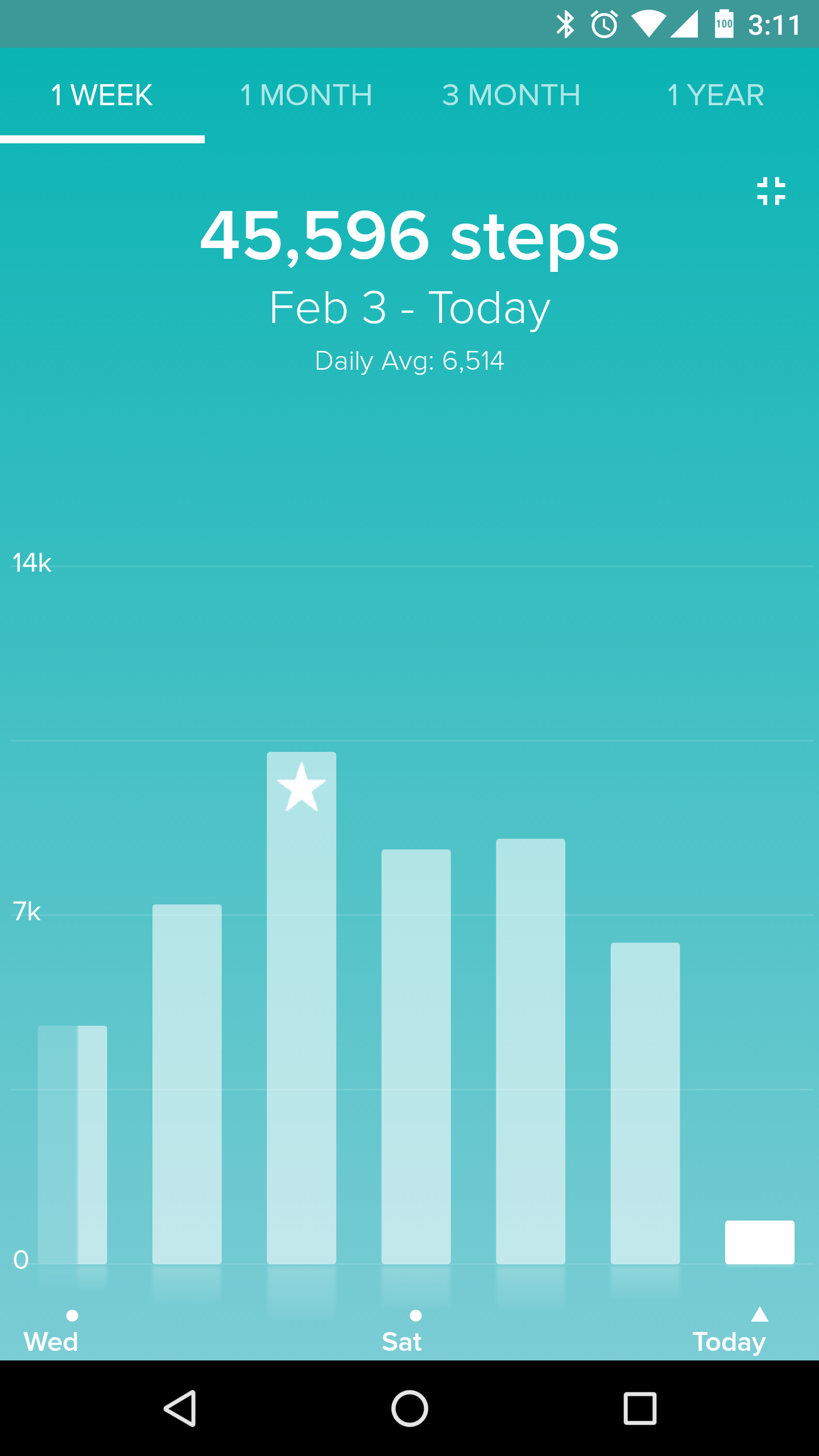Go back with the system back button
The image size is (819, 1456).
point(180,1408)
